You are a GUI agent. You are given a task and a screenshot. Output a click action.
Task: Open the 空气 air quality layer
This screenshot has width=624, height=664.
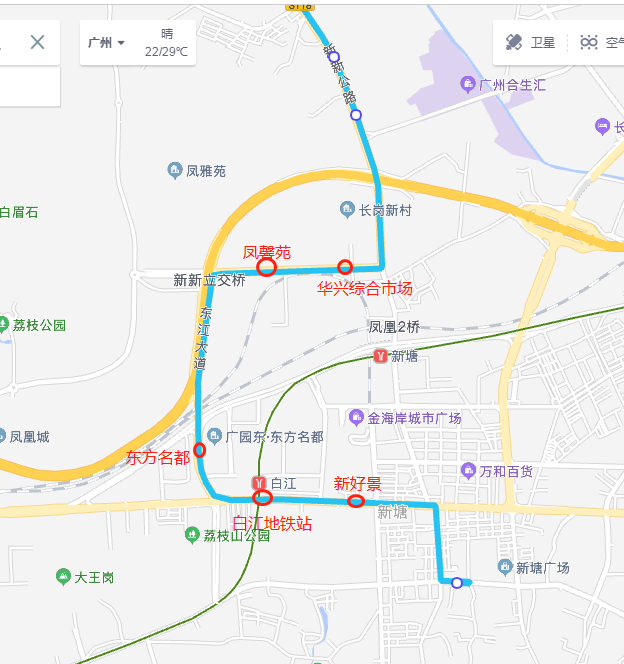click(x=601, y=42)
